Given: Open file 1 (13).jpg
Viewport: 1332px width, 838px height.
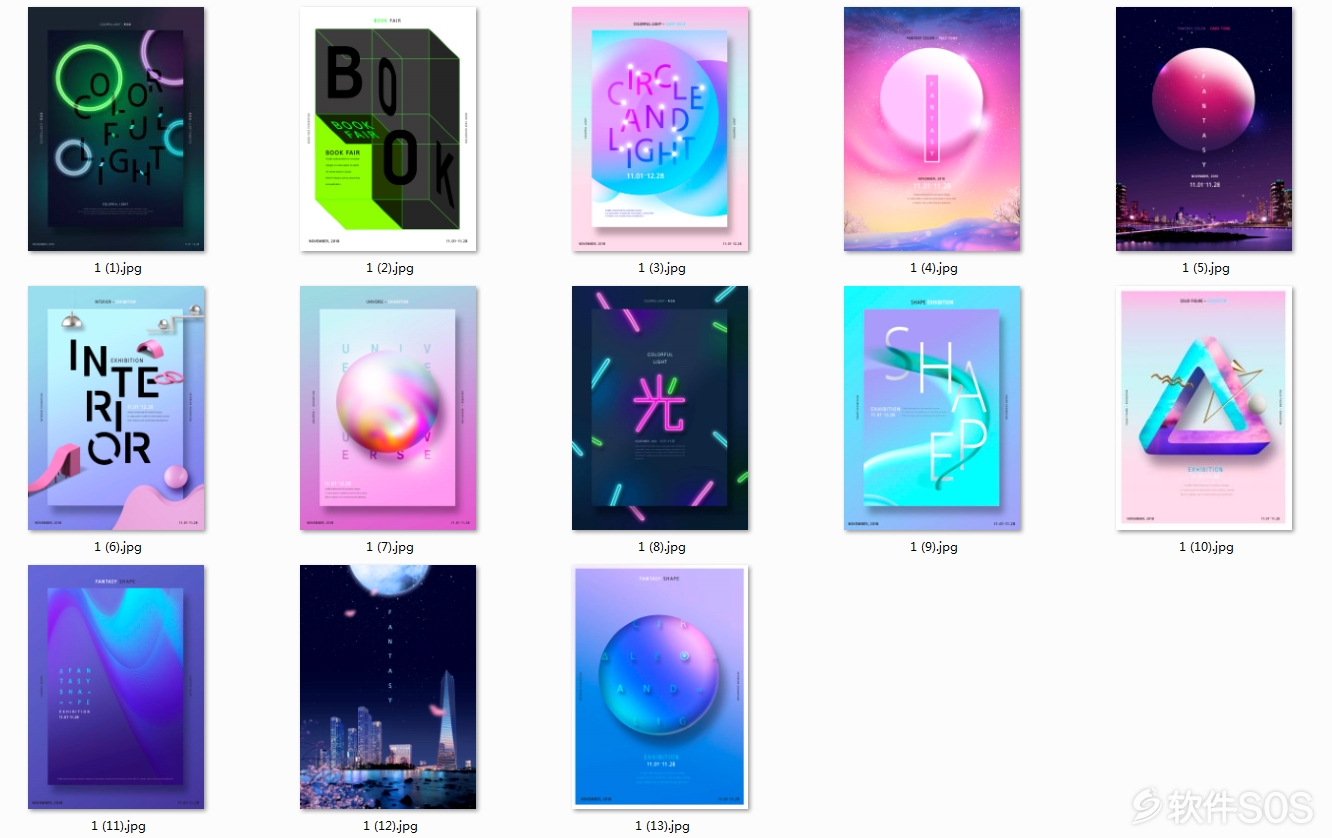Looking at the screenshot, I should (660, 687).
